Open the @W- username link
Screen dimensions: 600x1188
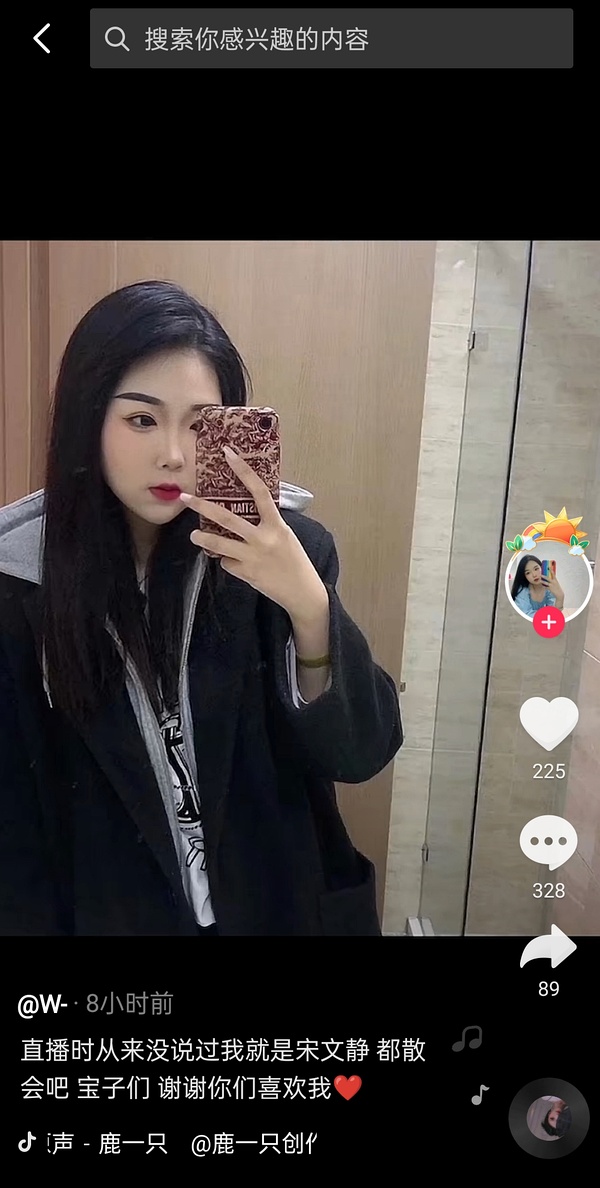(43, 1003)
